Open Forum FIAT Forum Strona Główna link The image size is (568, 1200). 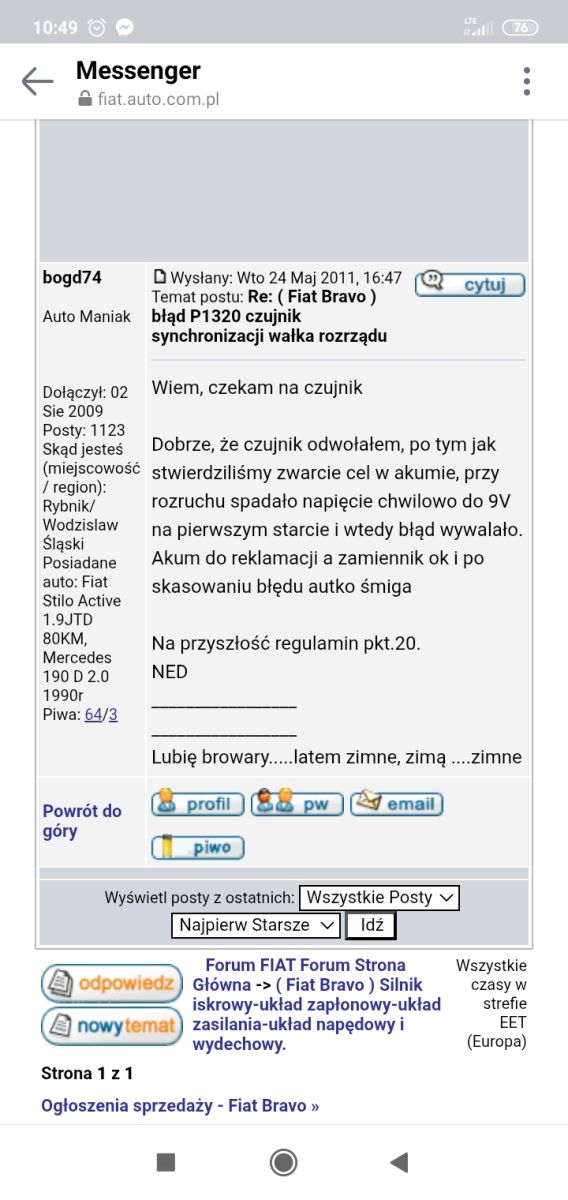tap(298, 975)
